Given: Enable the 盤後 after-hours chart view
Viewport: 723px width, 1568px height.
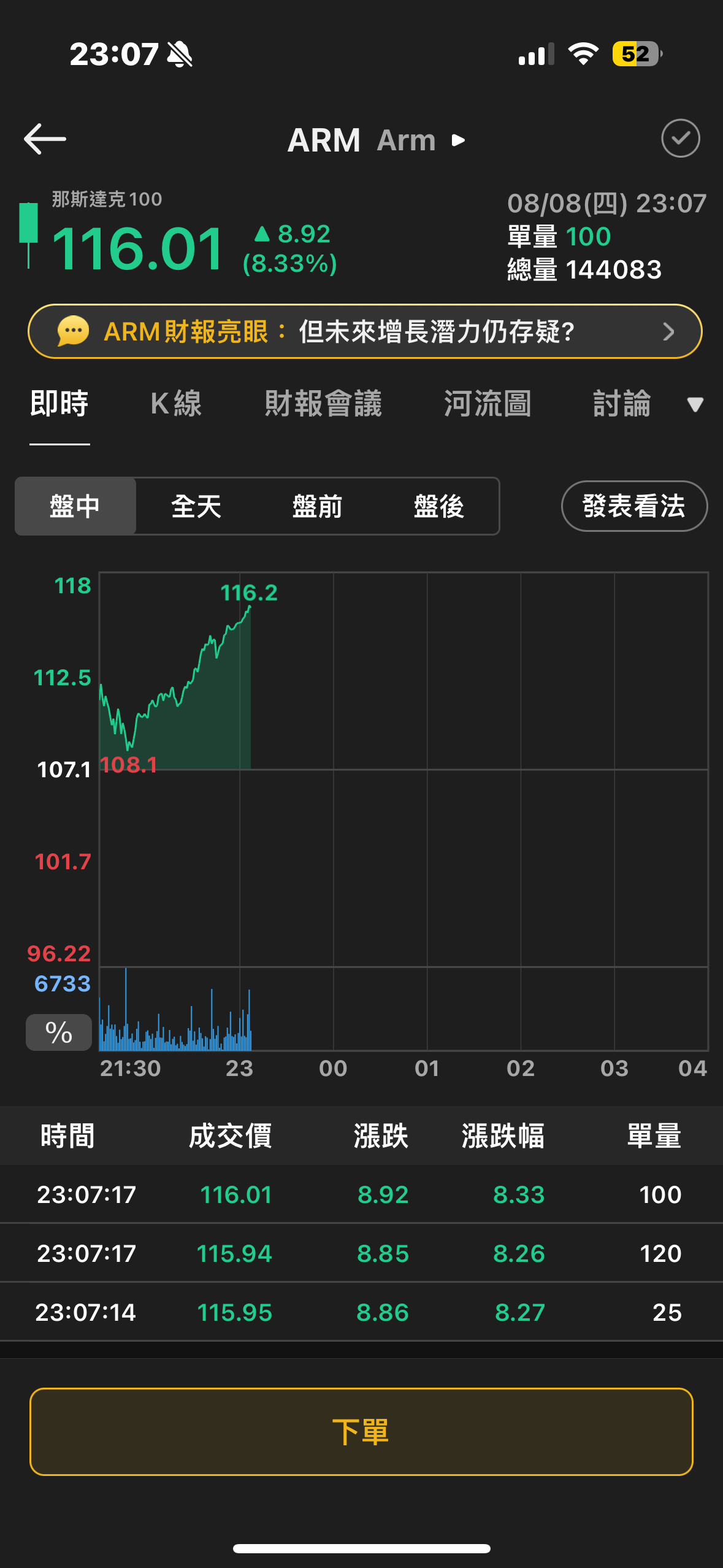Looking at the screenshot, I should 439,506.
